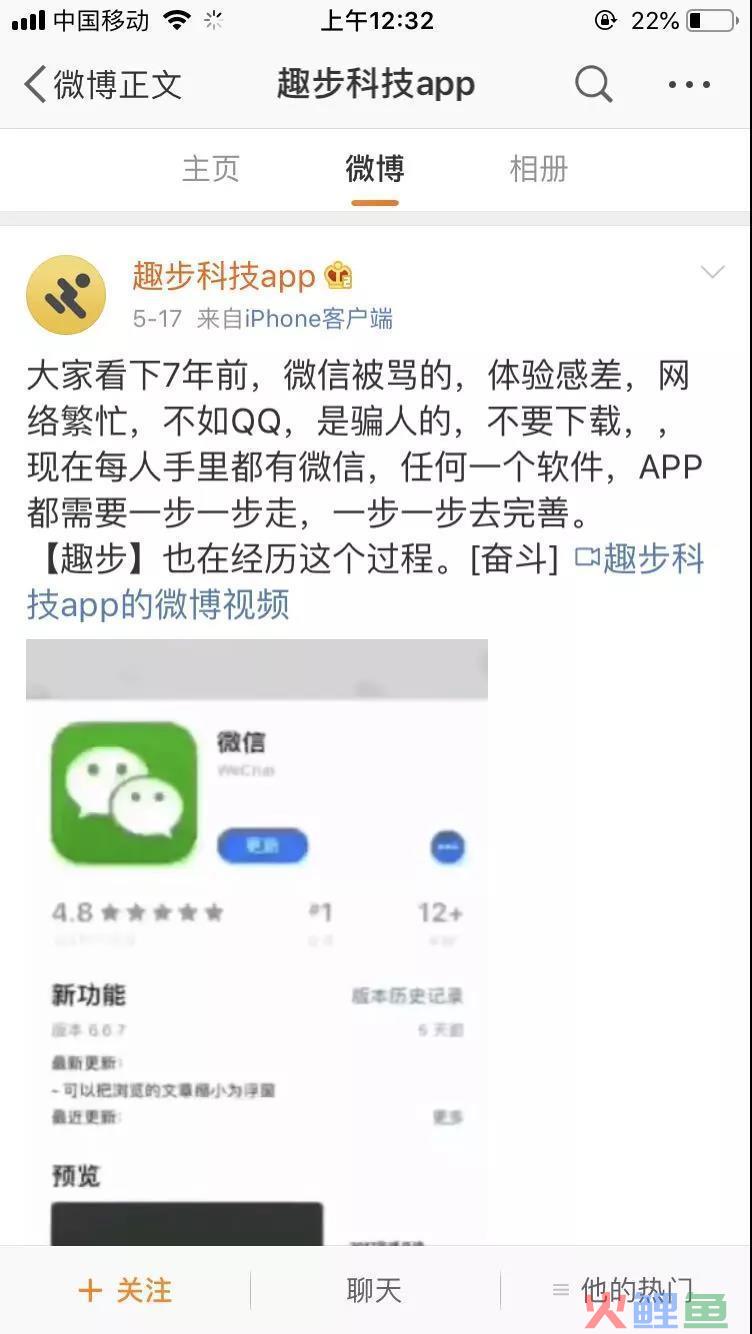Play the WeChat video thumbnail
752x1334 pixels.
pos(257,940)
